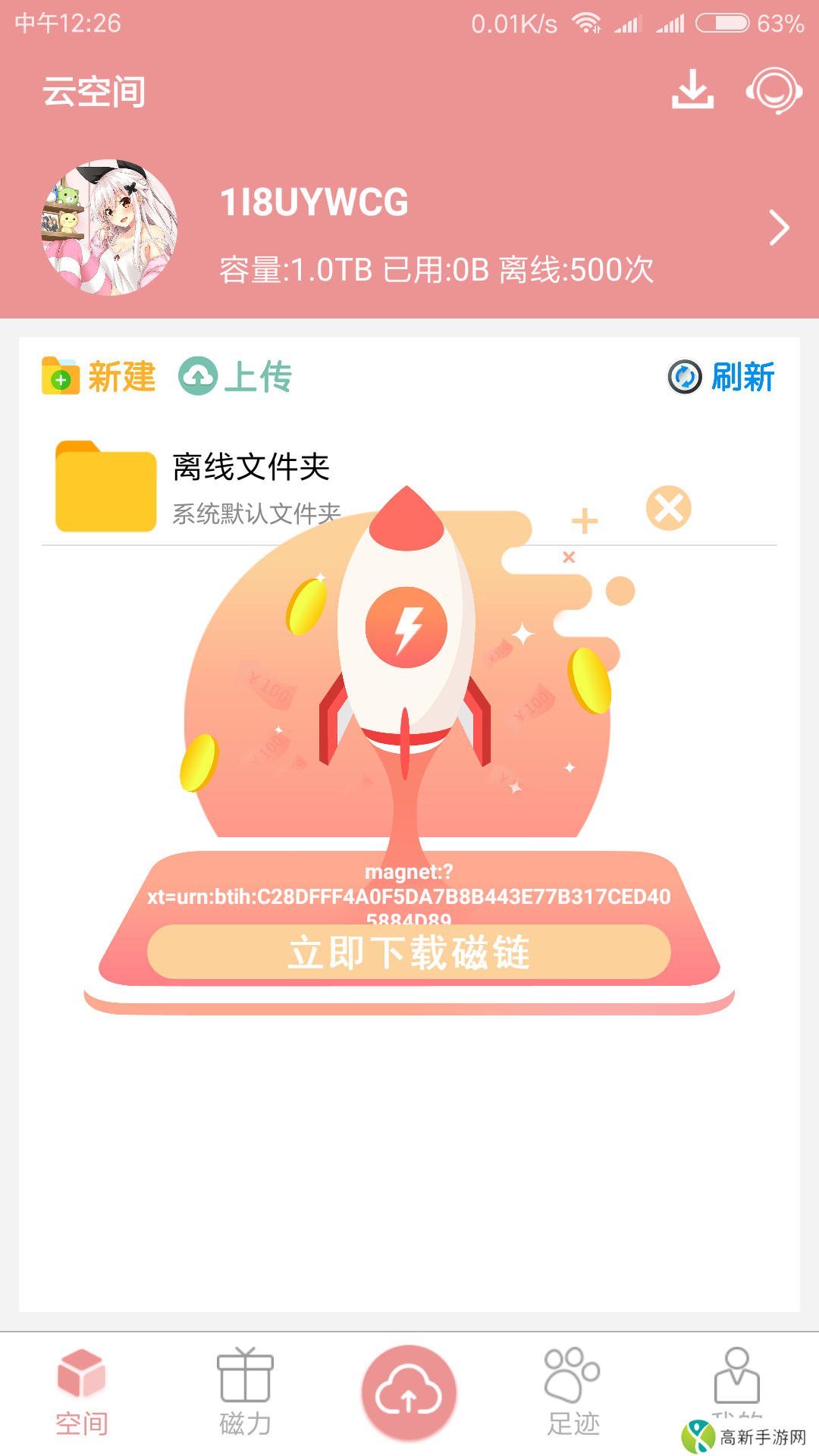Contact customer service via headset icon
The width and height of the screenshot is (819, 1456).
click(773, 91)
